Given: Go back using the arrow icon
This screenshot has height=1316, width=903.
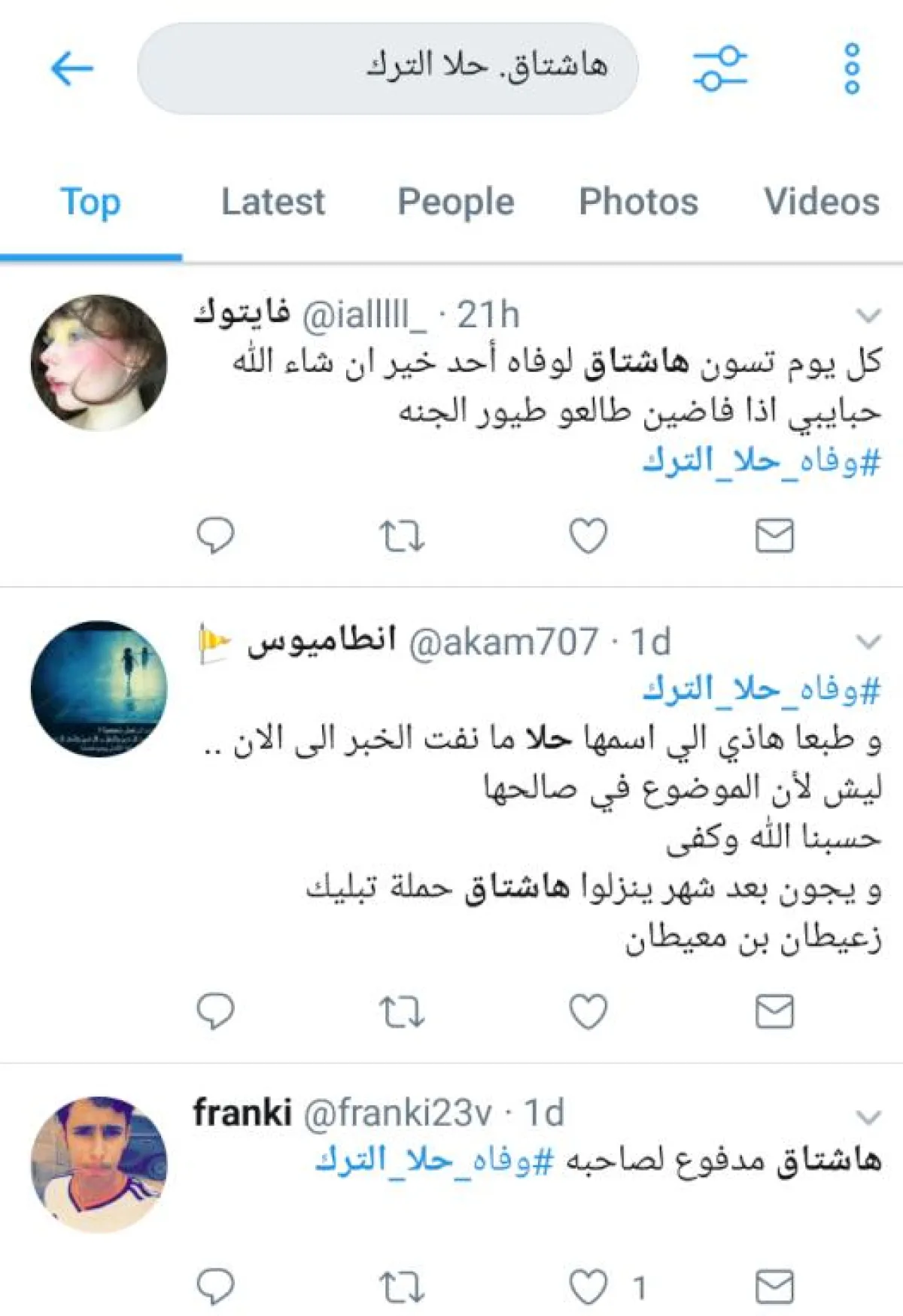Looking at the screenshot, I should (x=71, y=68).
